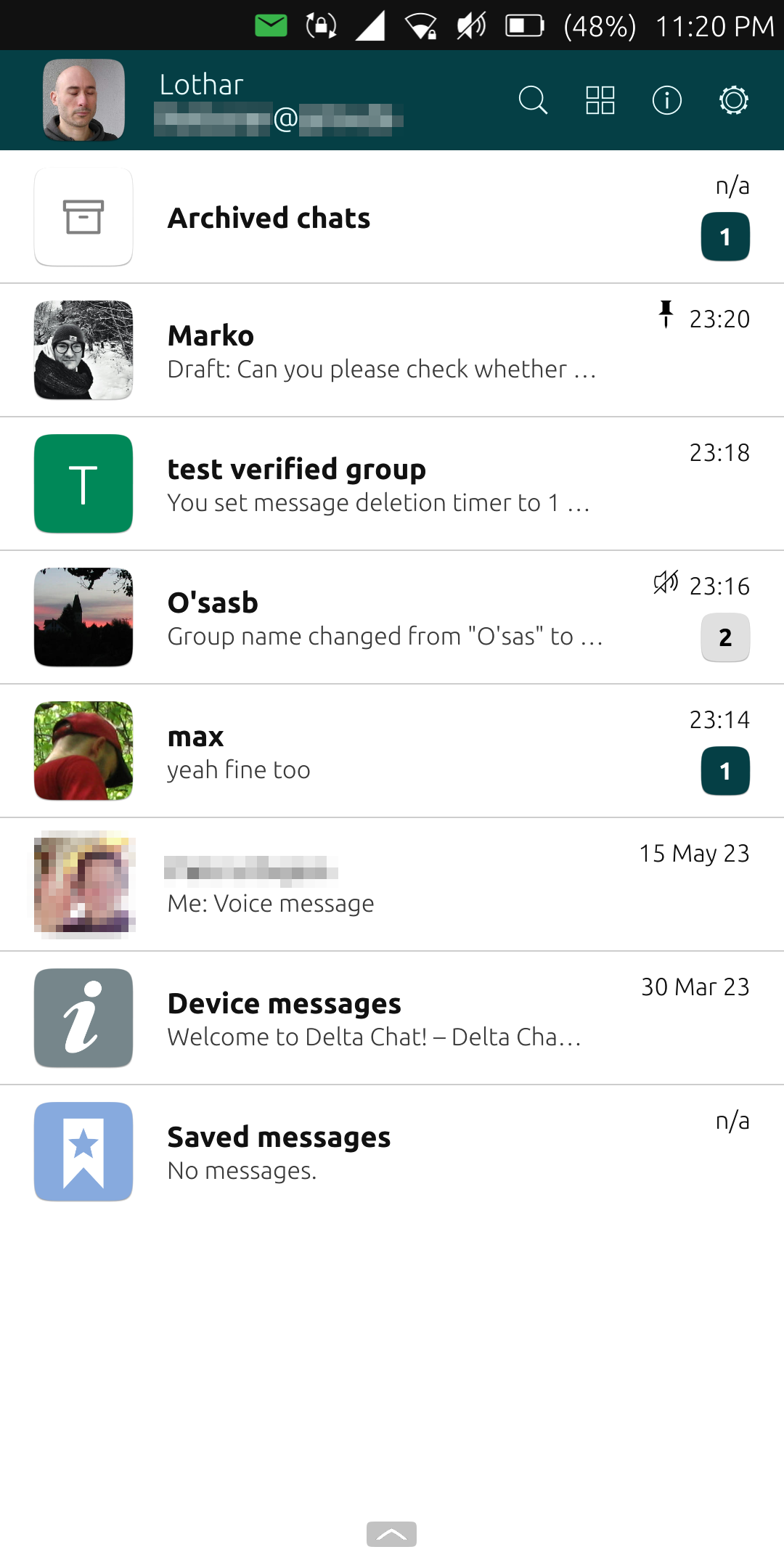Image resolution: width=784 pixels, height=1568 pixels.
Task: Open the info icon in the header
Action: click(667, 100)
